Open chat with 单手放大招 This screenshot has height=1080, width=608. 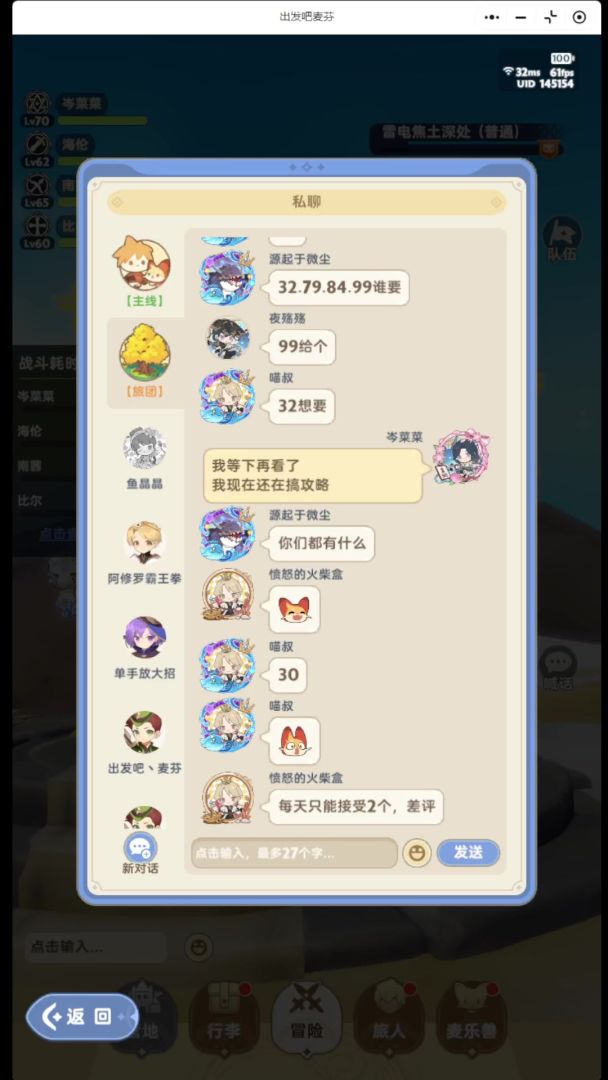tap(144, 647)
